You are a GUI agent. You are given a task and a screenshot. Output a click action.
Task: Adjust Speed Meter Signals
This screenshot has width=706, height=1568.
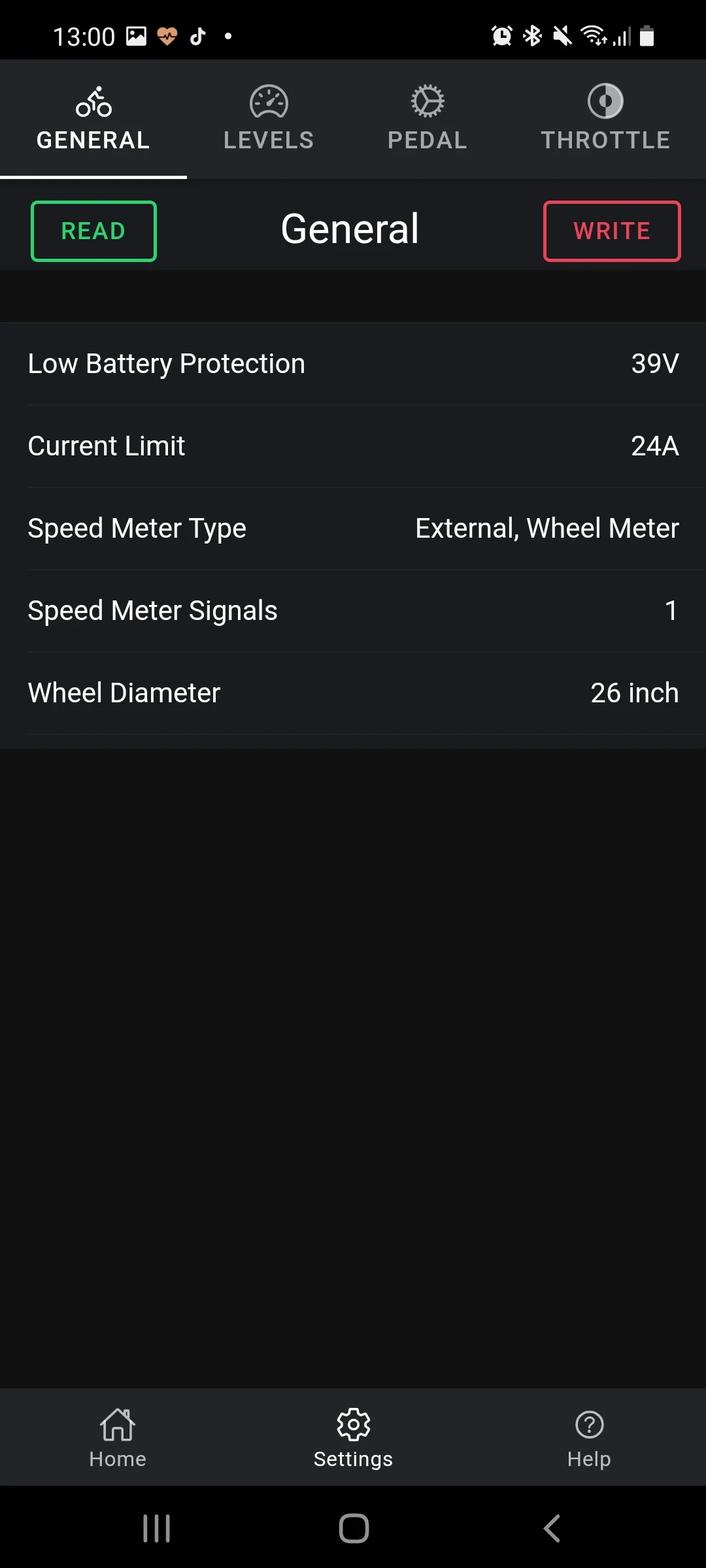point(353,611)
